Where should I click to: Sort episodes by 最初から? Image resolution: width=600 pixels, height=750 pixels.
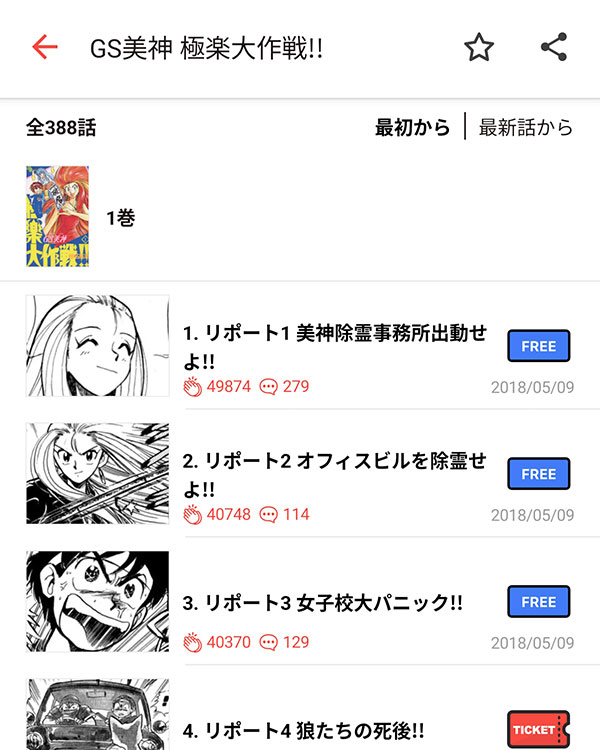tap(412, 128)
